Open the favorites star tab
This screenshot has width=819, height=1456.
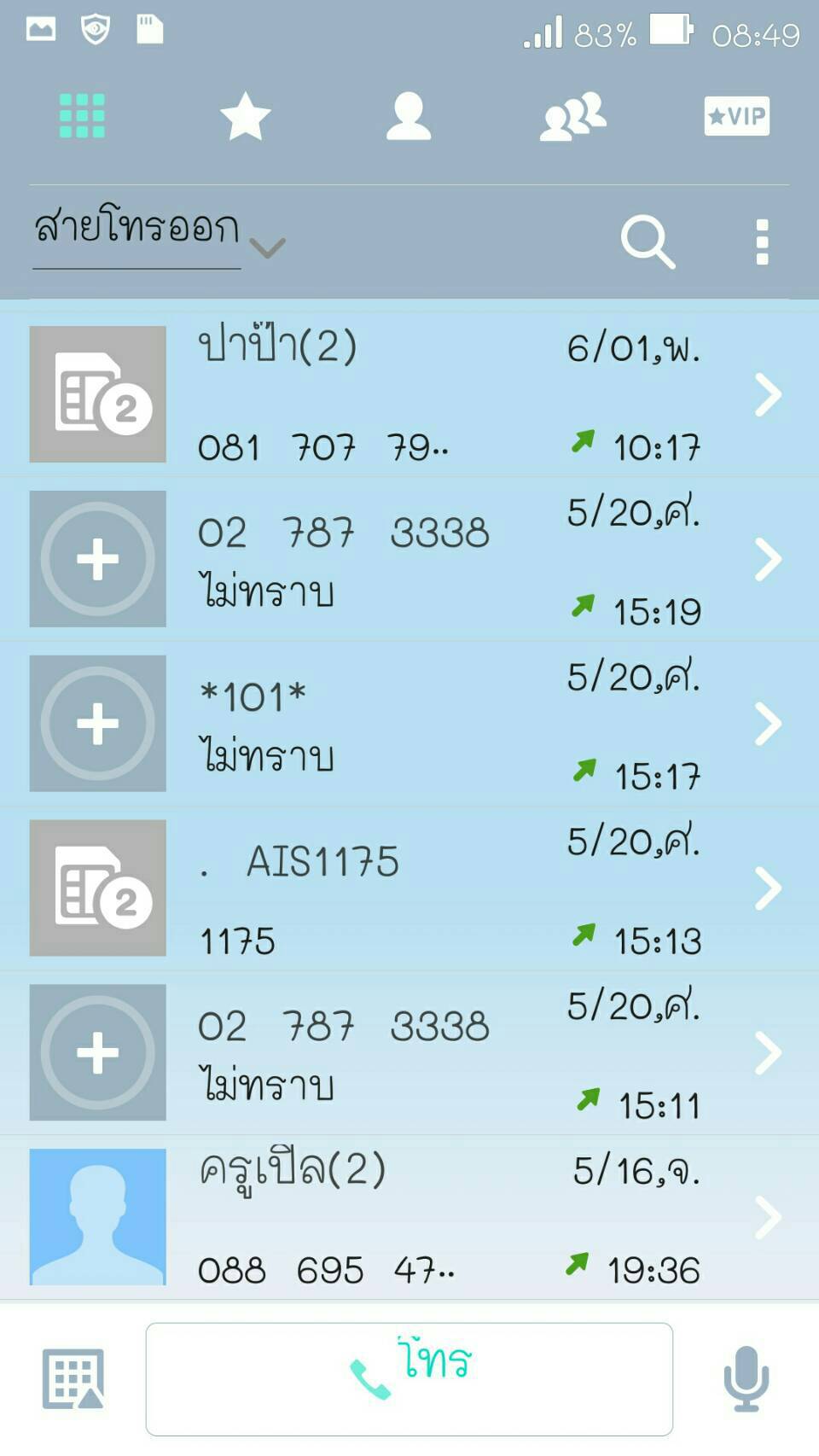point(245,116)
